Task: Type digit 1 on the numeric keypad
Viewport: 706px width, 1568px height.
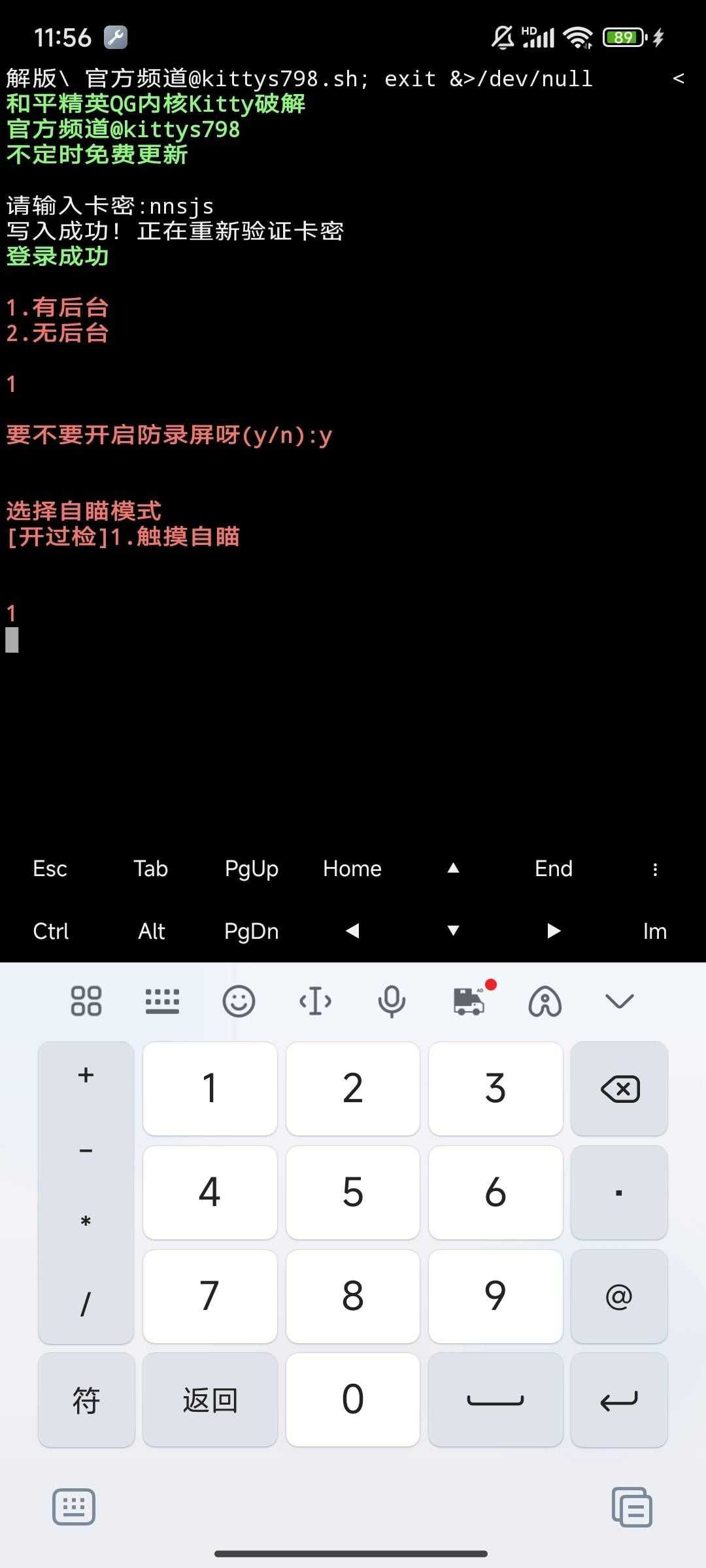Action: [x=210, y=1088]
